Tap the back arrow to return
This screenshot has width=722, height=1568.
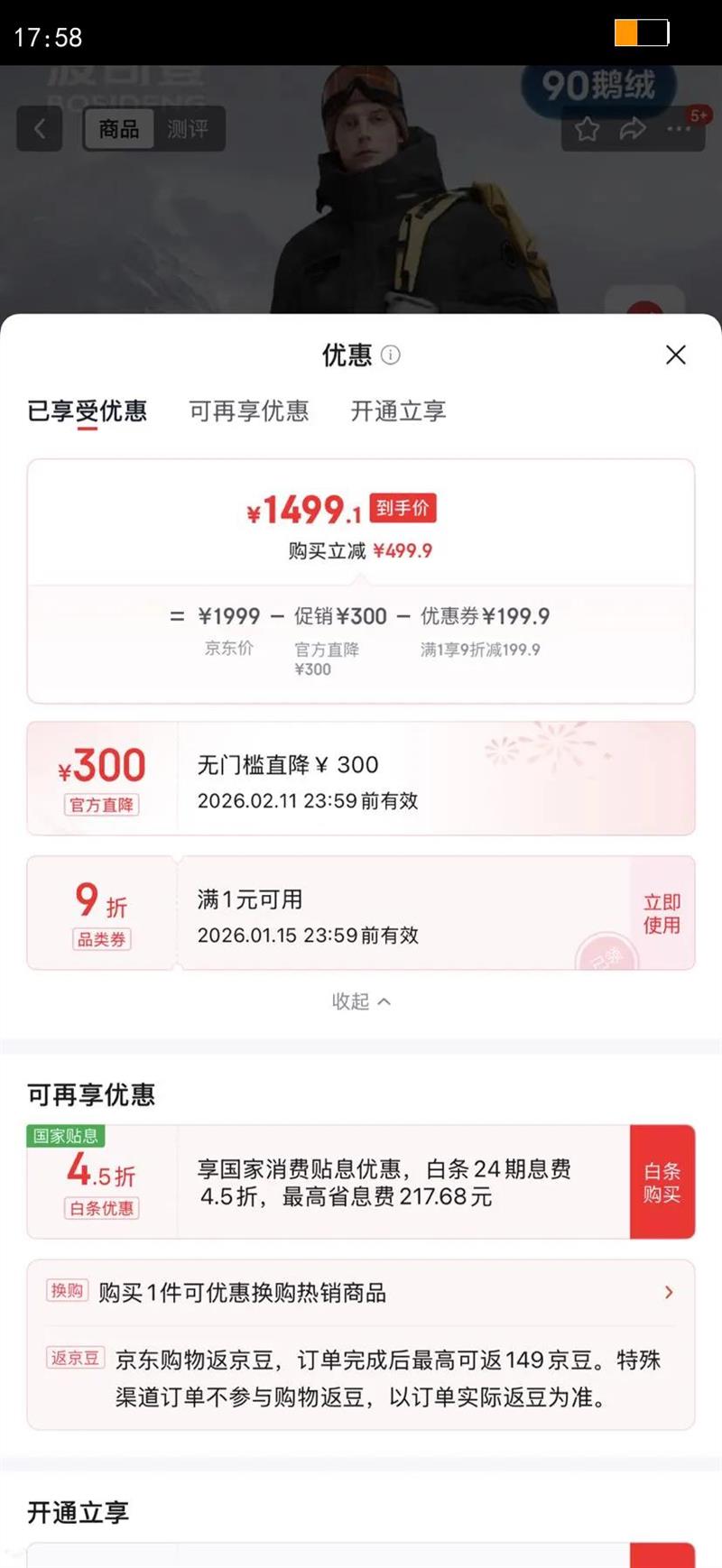39,128
